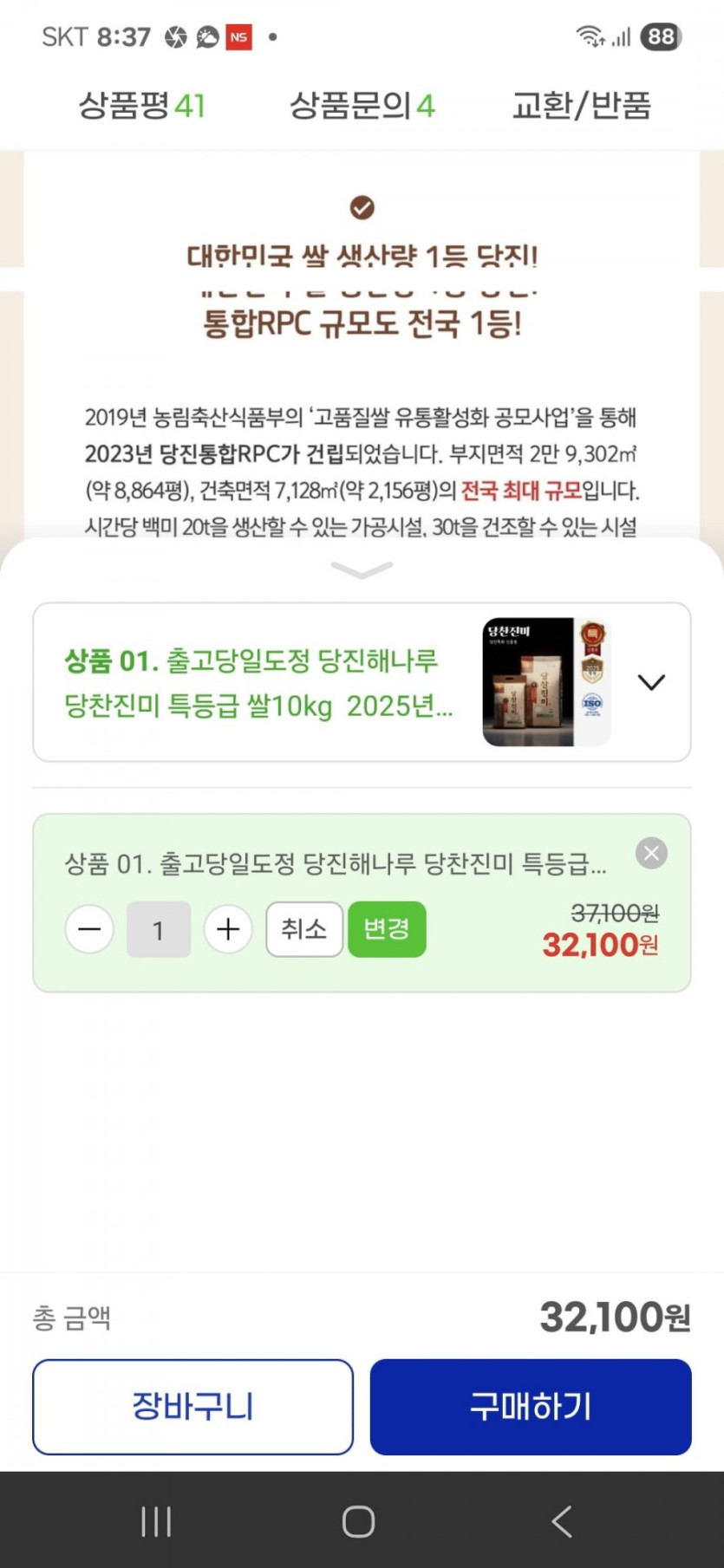724x1568 pixels.
Task: Expand the 상품 01 product option dropdown
Action: [x=362, y=682]
